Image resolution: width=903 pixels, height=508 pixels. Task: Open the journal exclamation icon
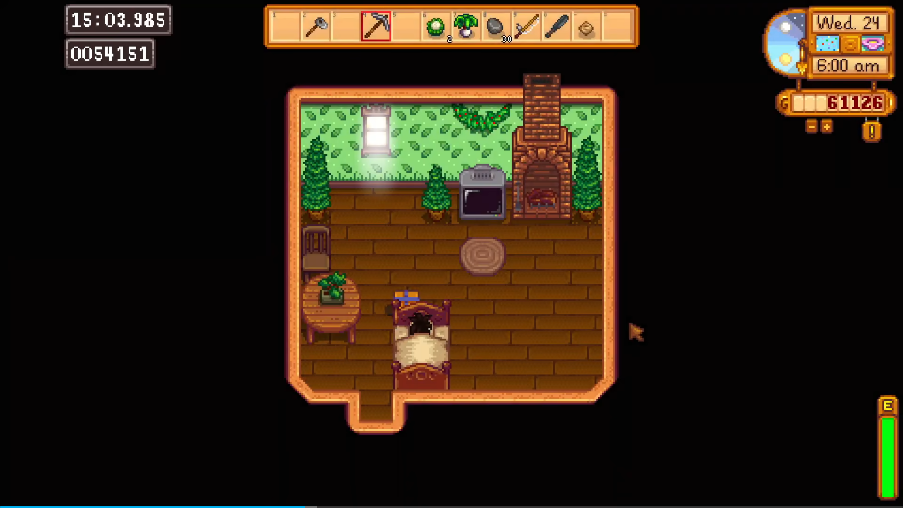[872, 130]
